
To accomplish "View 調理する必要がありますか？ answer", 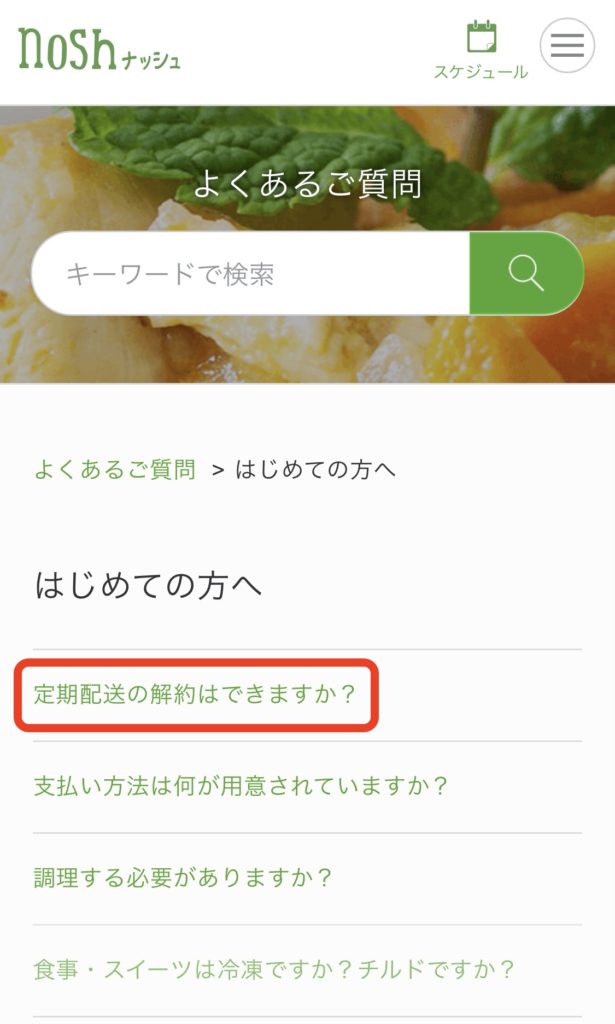I will tap(183, 878).
